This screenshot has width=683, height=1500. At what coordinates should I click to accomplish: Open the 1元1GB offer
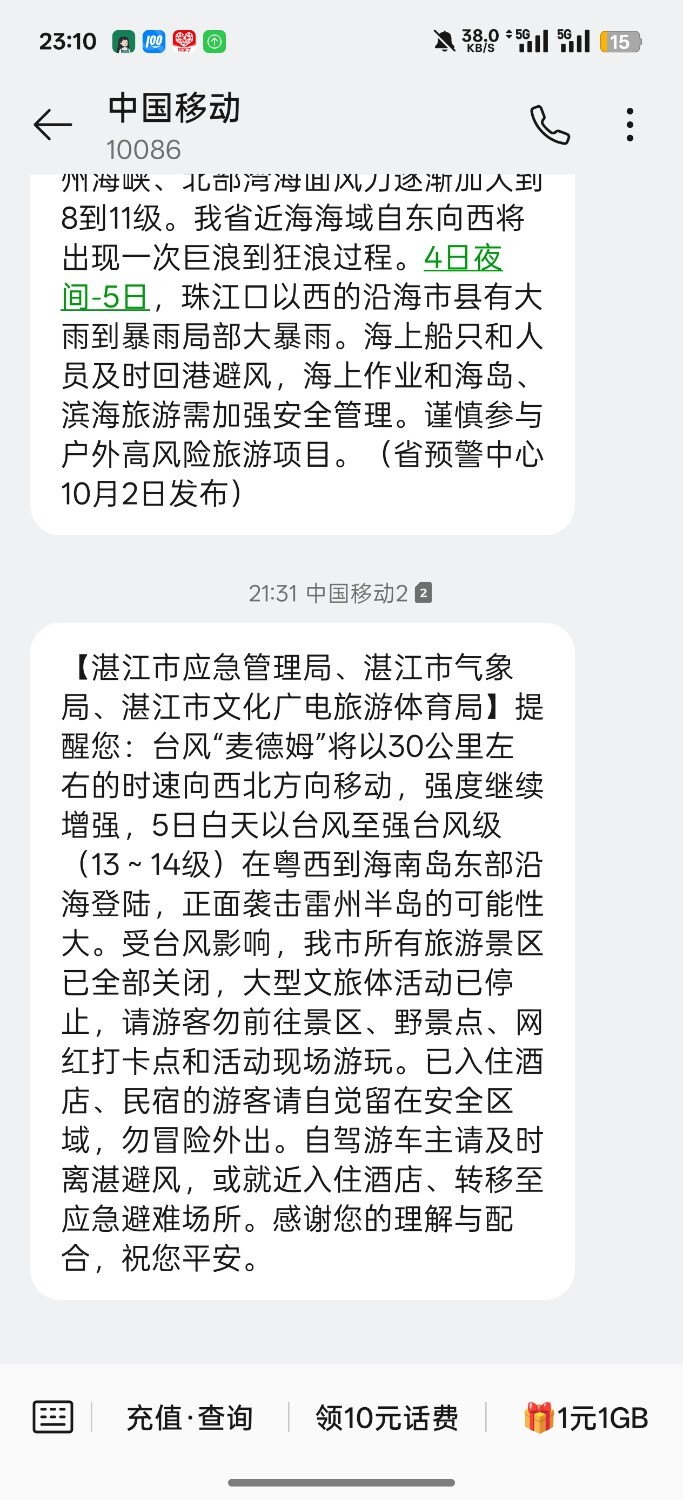tap(586, 1417)
